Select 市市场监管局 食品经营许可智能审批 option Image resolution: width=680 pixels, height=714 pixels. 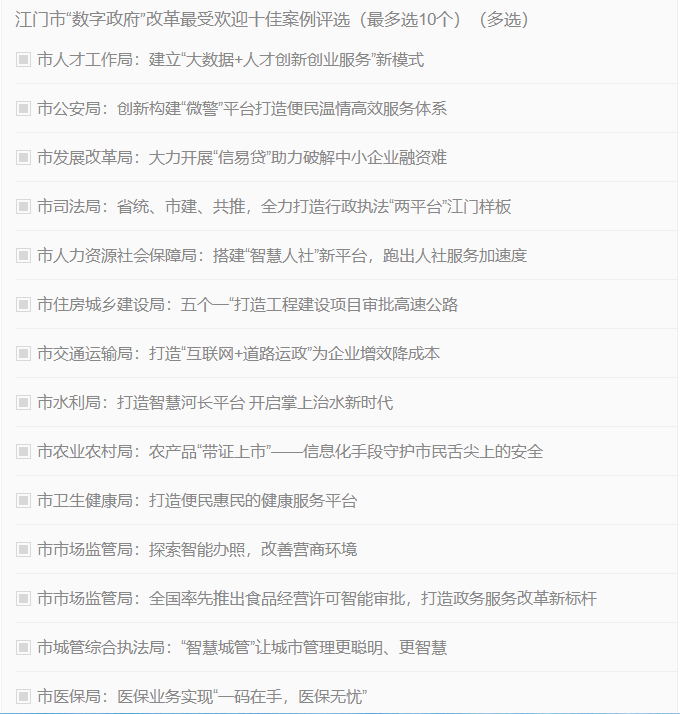23,599
